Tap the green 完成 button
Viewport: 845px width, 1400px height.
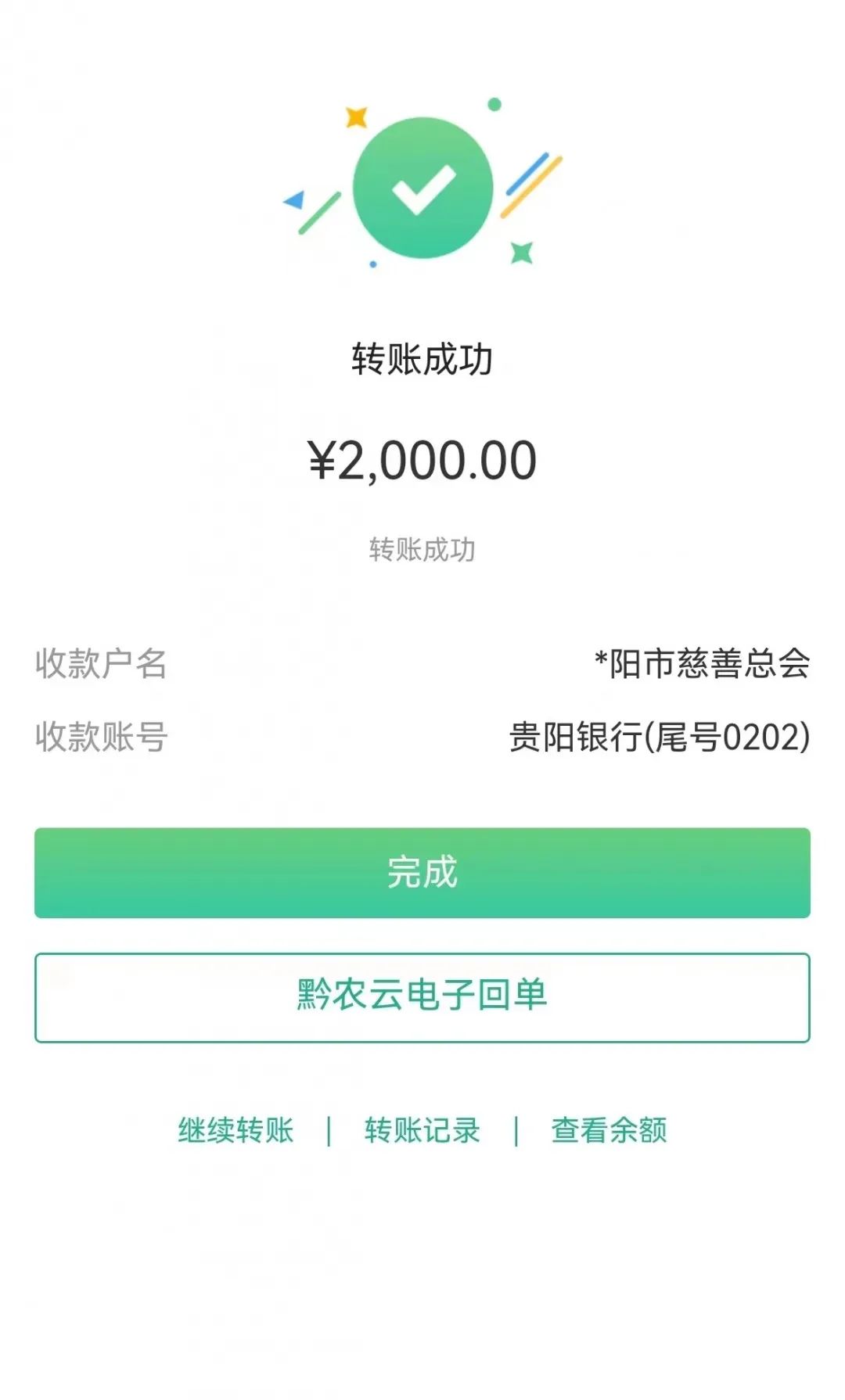pyautogui.click(x=422, y=873)
